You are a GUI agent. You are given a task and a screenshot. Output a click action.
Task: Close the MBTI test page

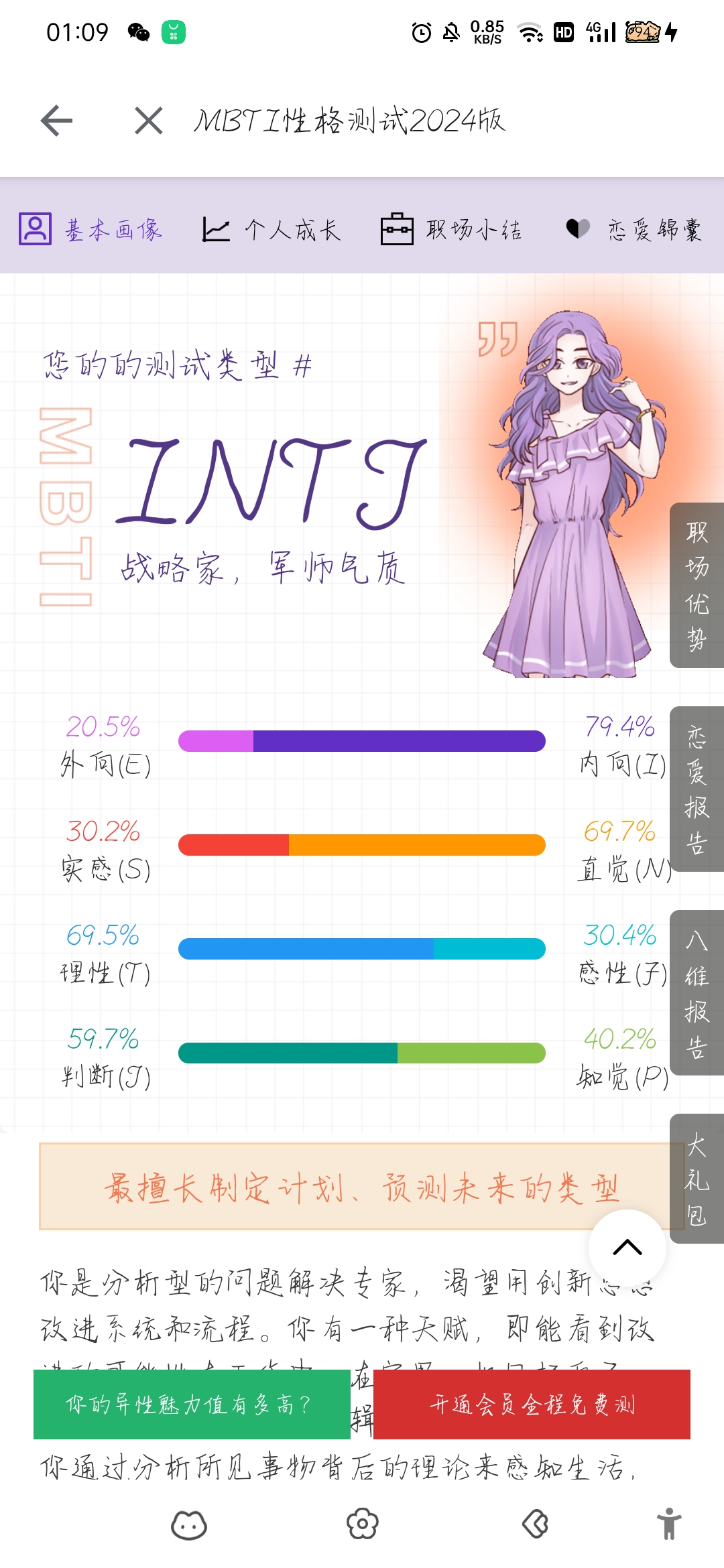[148, 121]
